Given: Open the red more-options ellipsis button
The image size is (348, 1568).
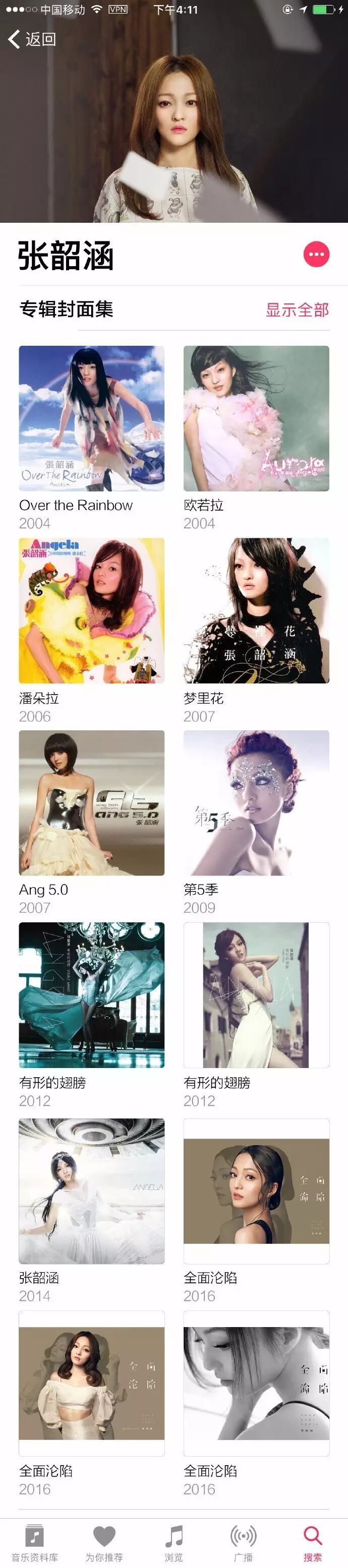Looking at the screenshot, I should click(316, 255).
